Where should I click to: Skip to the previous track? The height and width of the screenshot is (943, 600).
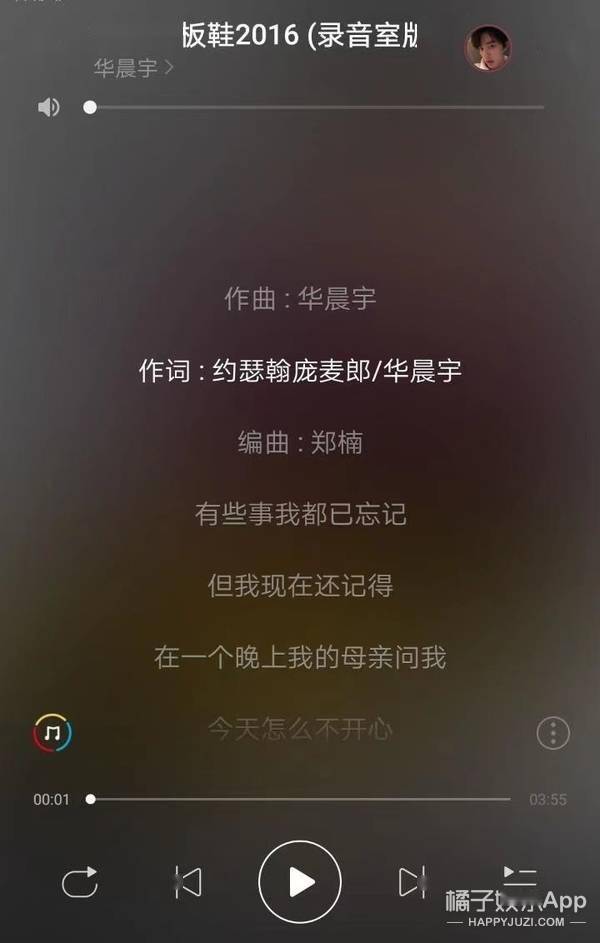click(187, 881)
